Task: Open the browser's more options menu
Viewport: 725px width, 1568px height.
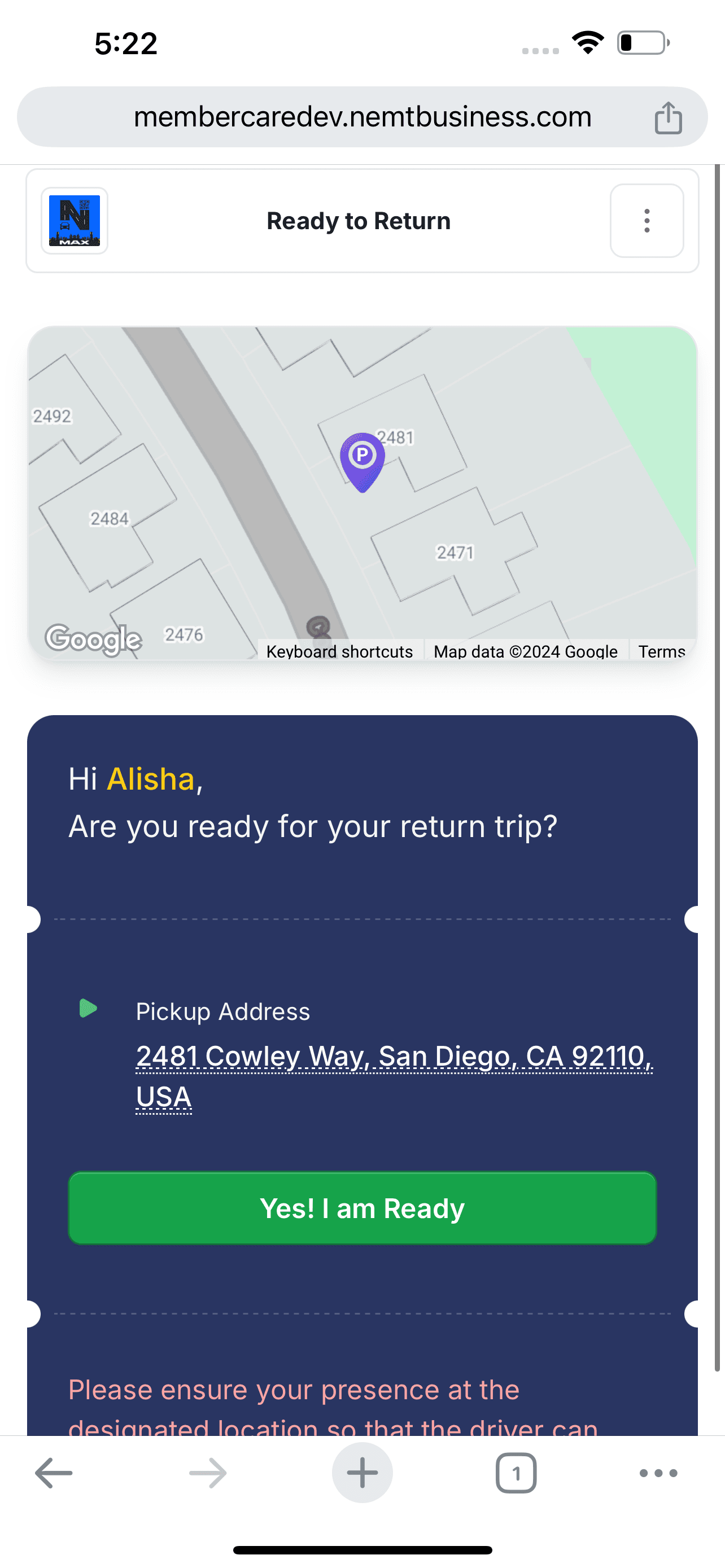Action: click(658, 1473)
